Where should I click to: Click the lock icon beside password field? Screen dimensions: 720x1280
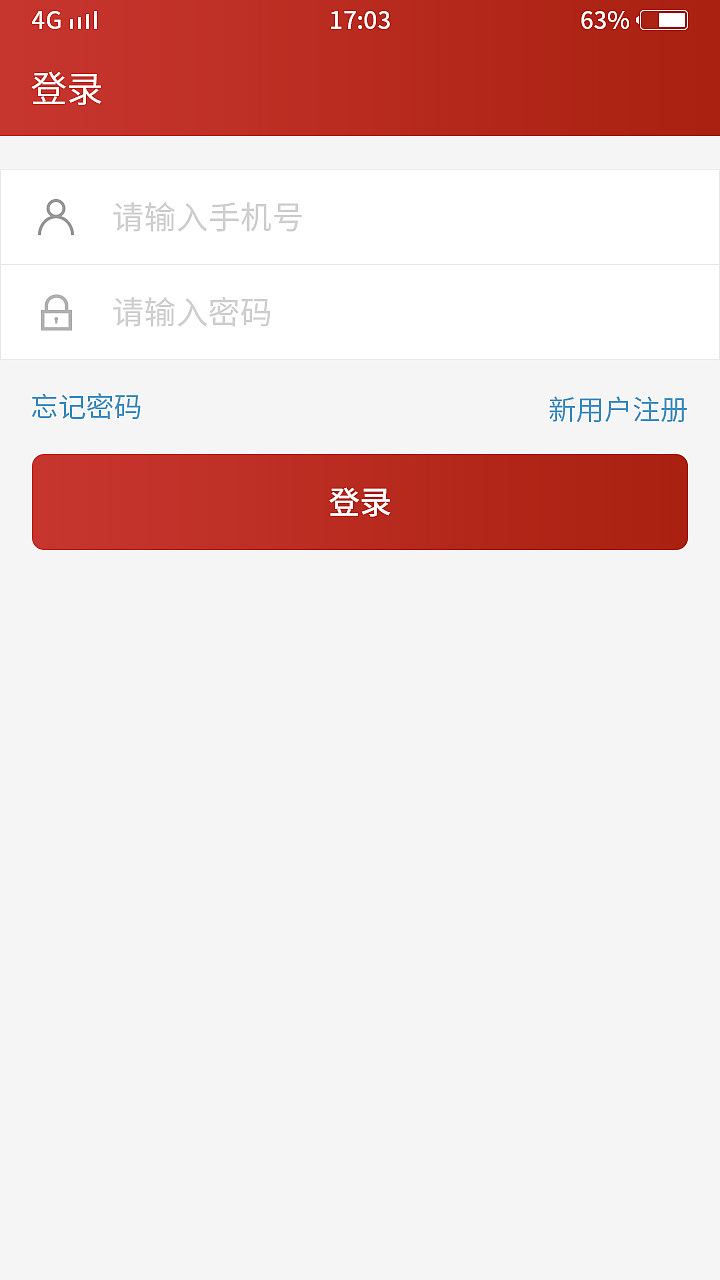(x=55, y=311)
